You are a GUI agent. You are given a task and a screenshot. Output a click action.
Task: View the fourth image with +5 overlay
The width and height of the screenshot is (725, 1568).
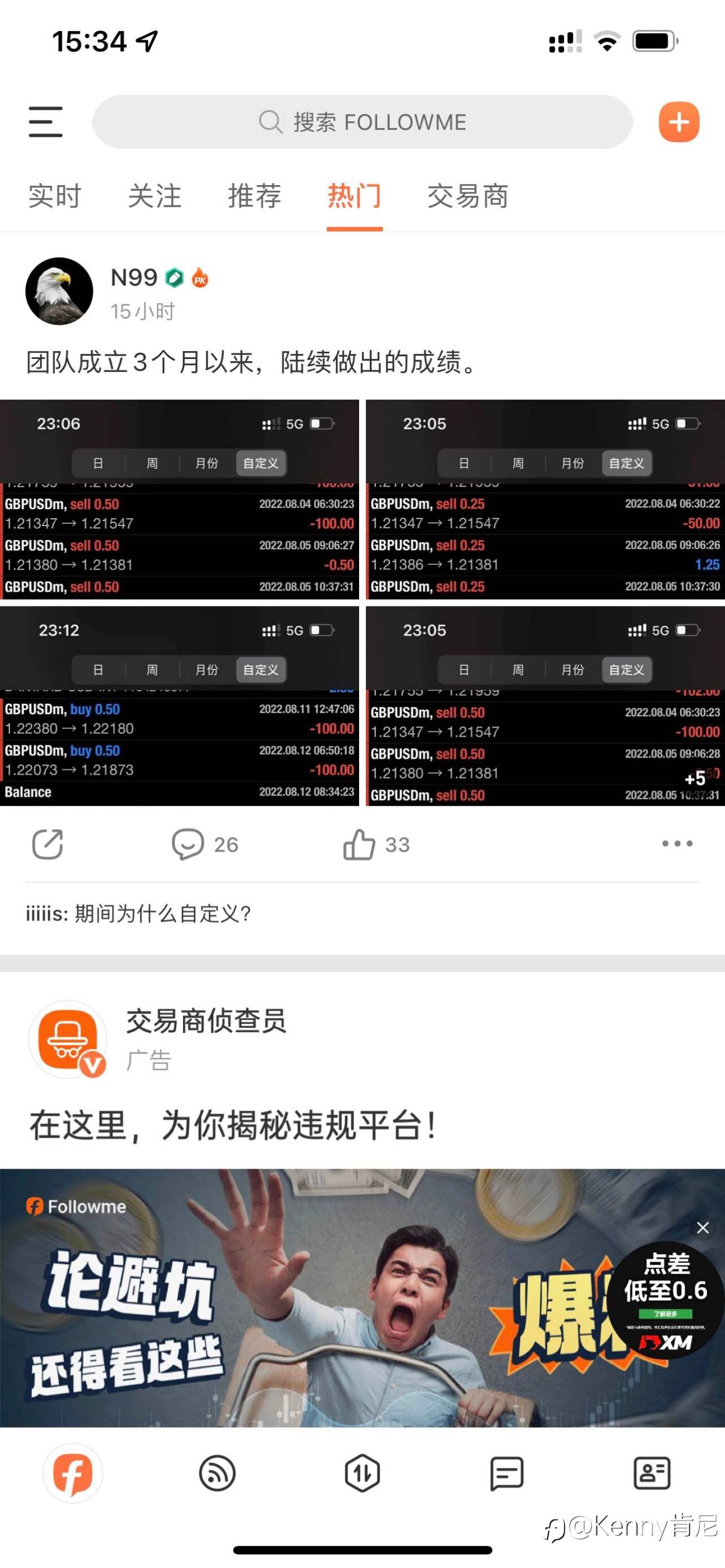tap(545, 706)
